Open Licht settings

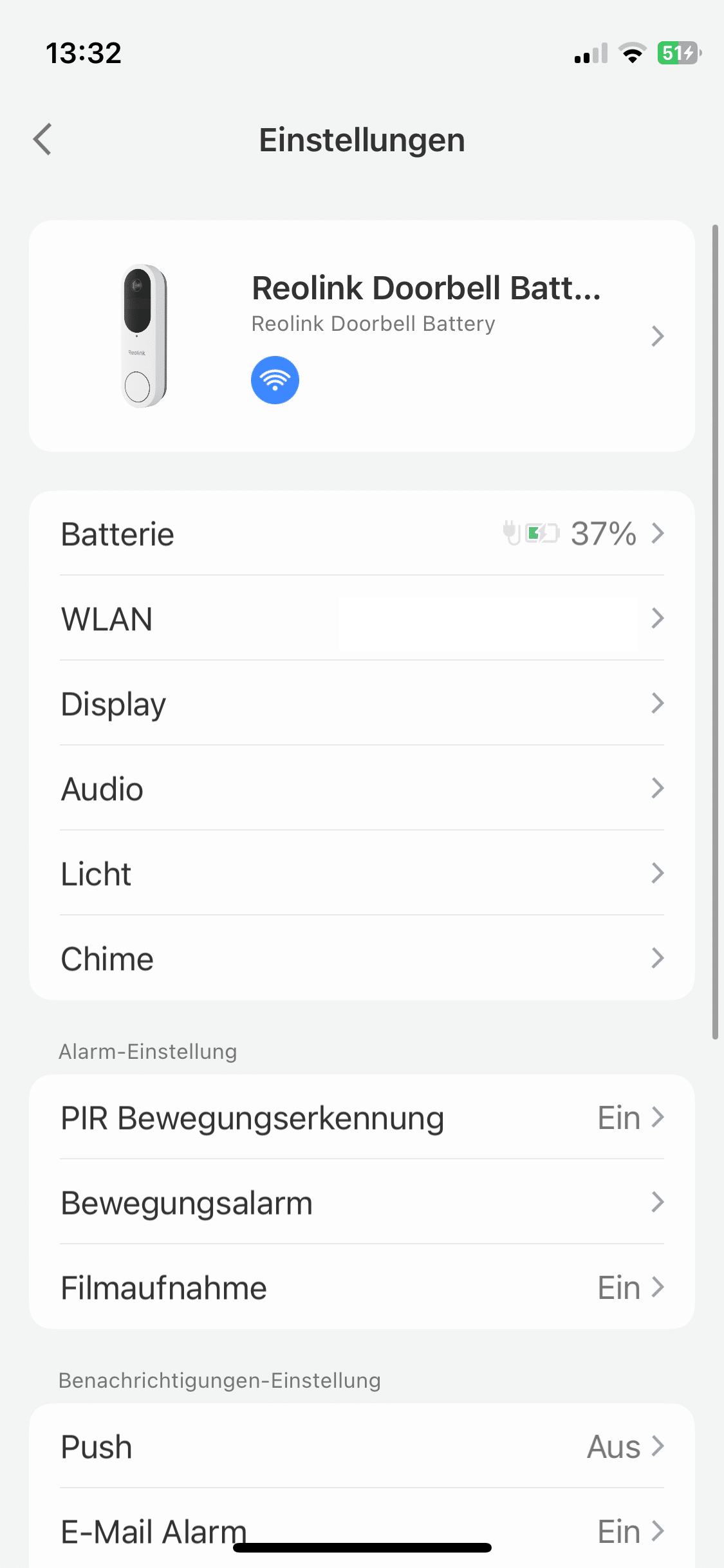click(362, 873)
